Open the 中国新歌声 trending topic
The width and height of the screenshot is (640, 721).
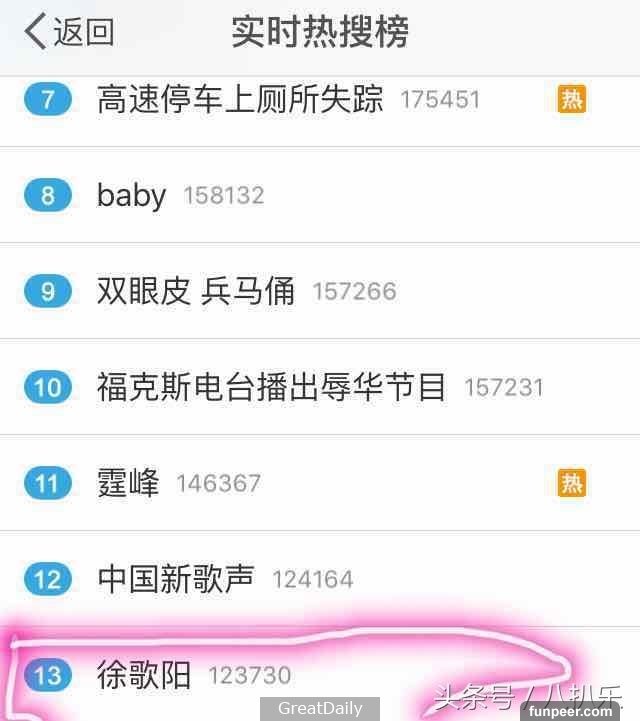pos(176,579)
